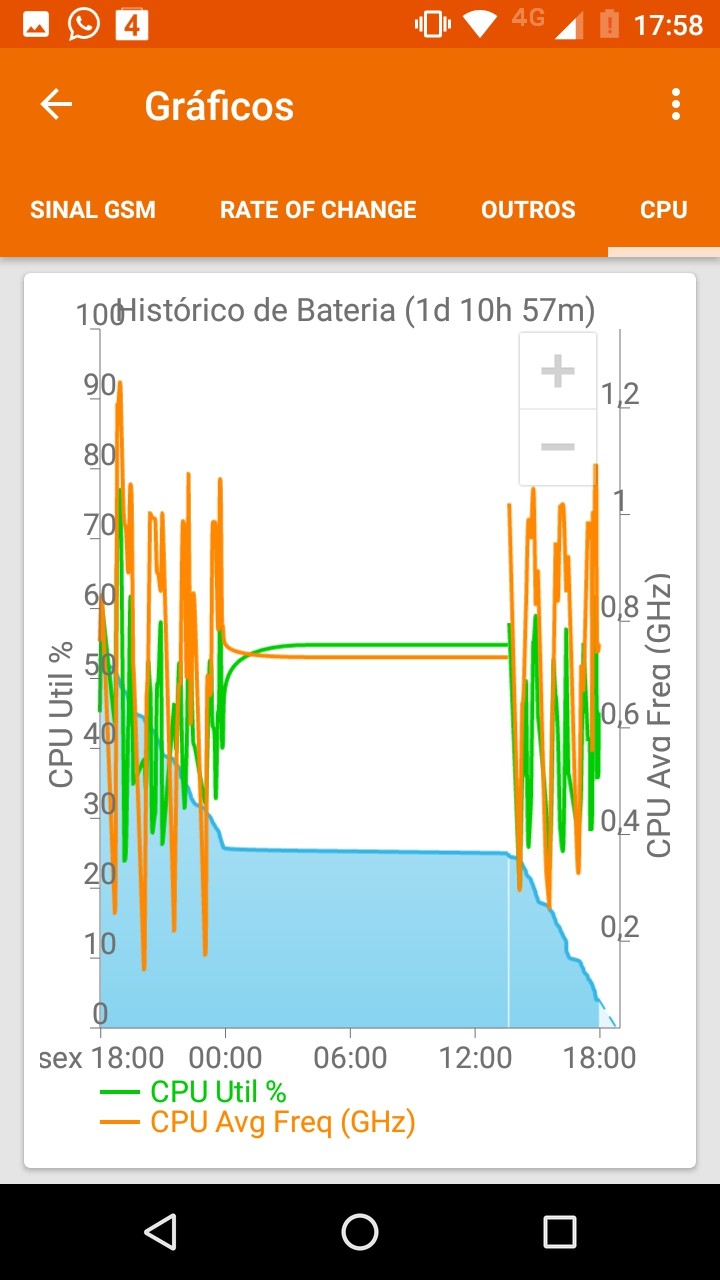Zoom in the chart with plus button

pos(557,371)
